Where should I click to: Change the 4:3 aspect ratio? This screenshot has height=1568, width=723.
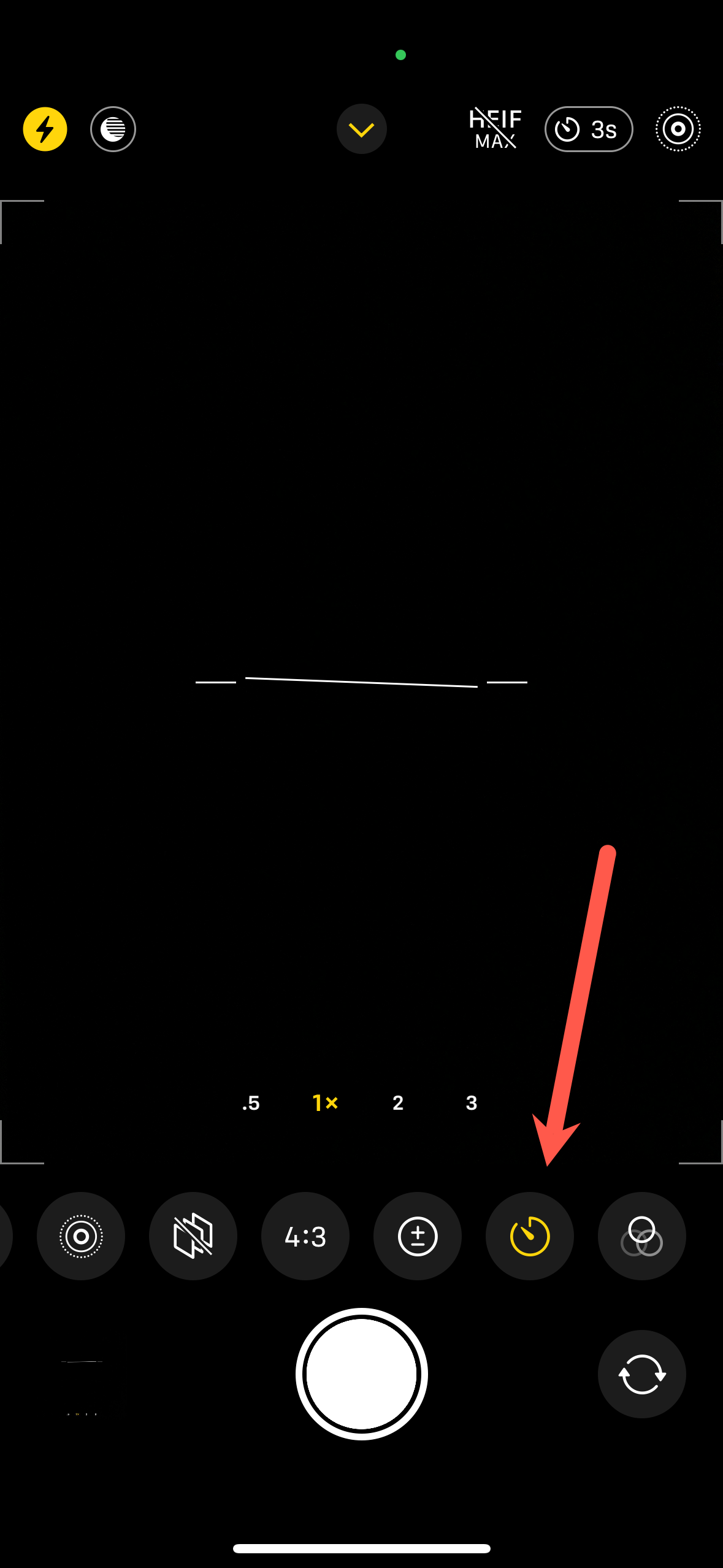coord(305,1236)
